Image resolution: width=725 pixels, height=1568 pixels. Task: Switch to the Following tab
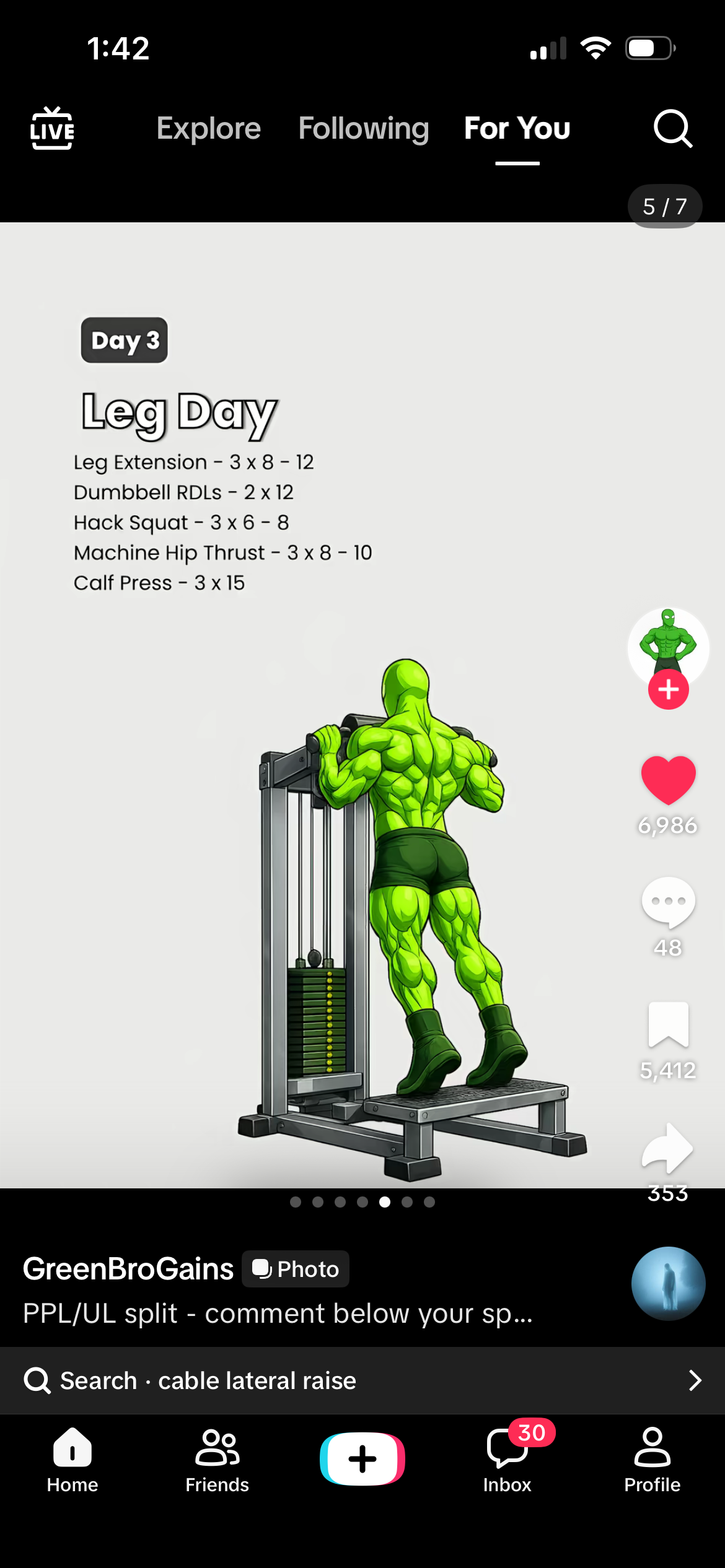coord(364,129)
